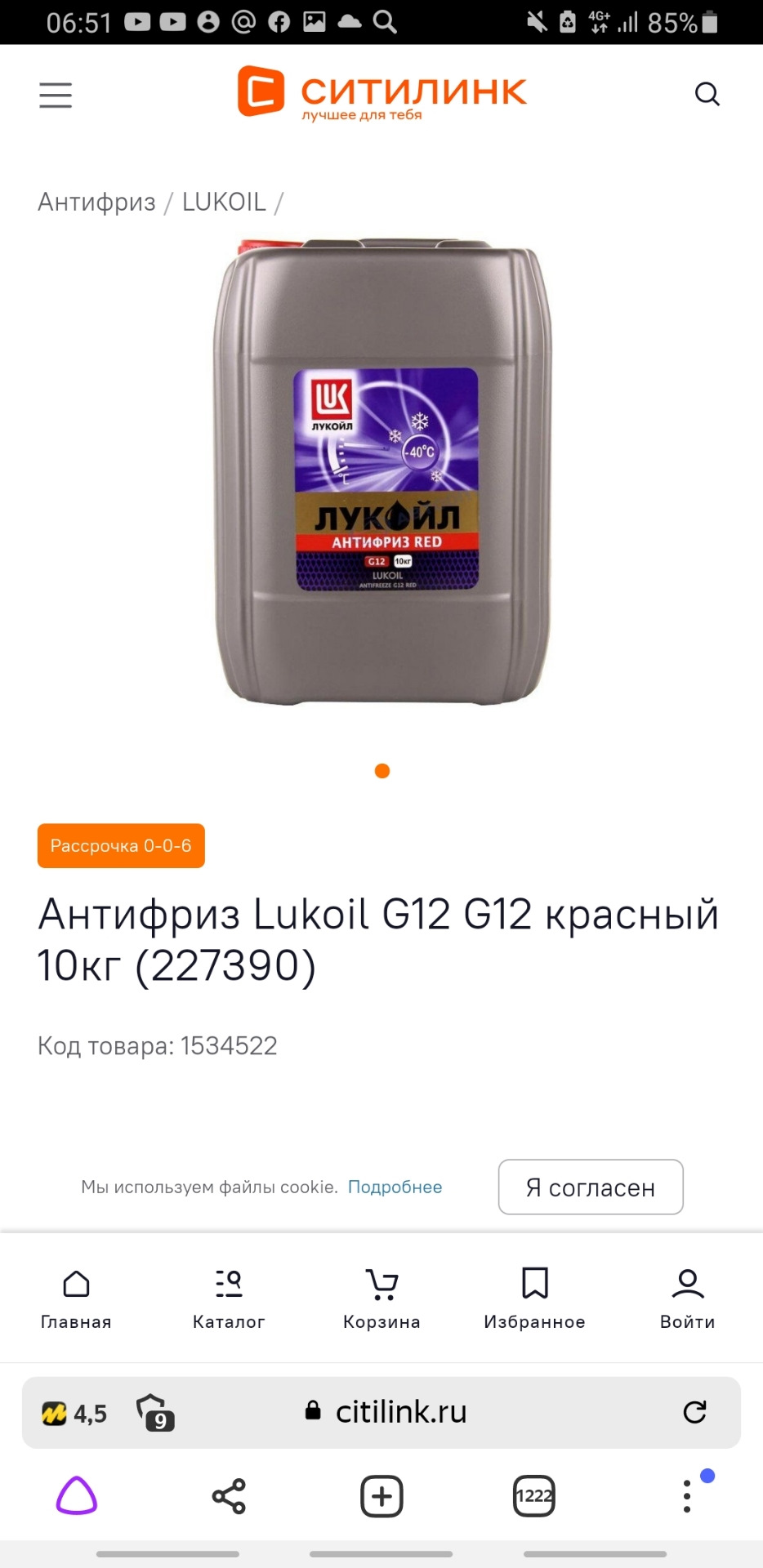
Task: Open the Рассрочка 0-0-6 installment badge
Action: pyautogui.click(x=121, y=845)
